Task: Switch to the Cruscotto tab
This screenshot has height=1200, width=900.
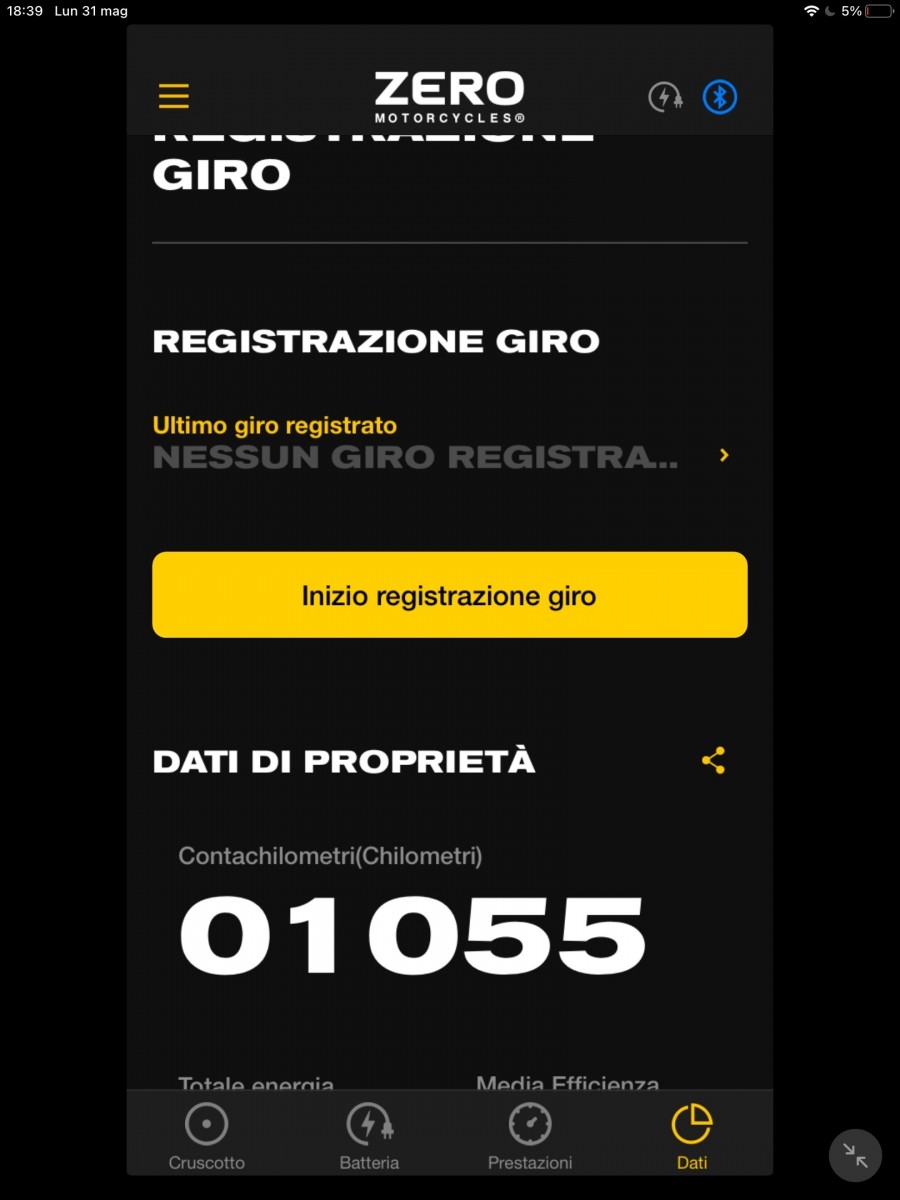Action: 207,1136
